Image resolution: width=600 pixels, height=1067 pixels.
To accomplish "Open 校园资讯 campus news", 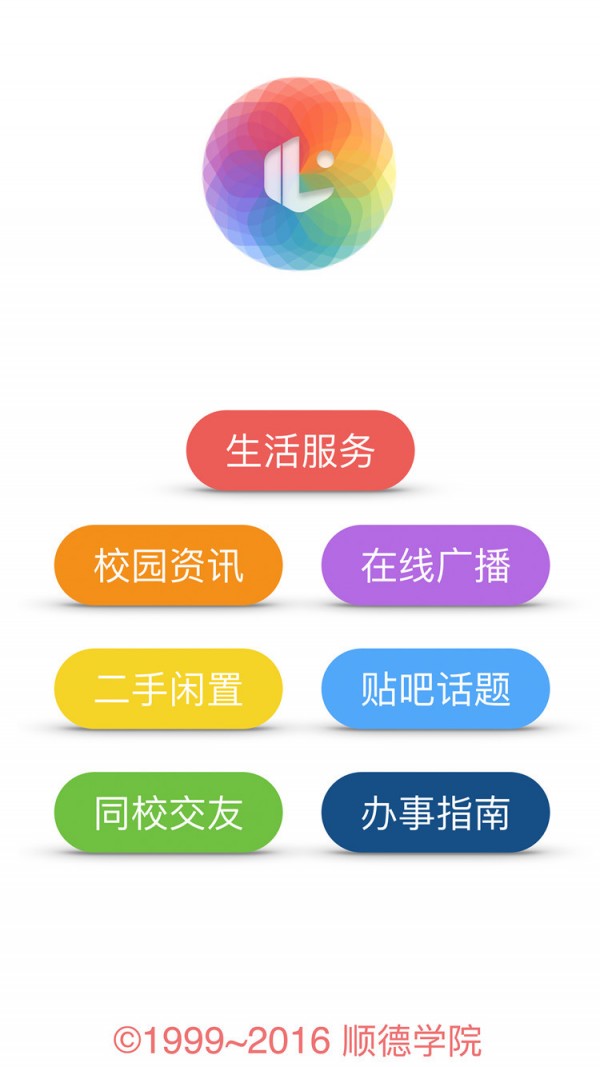I will point(168,565).
